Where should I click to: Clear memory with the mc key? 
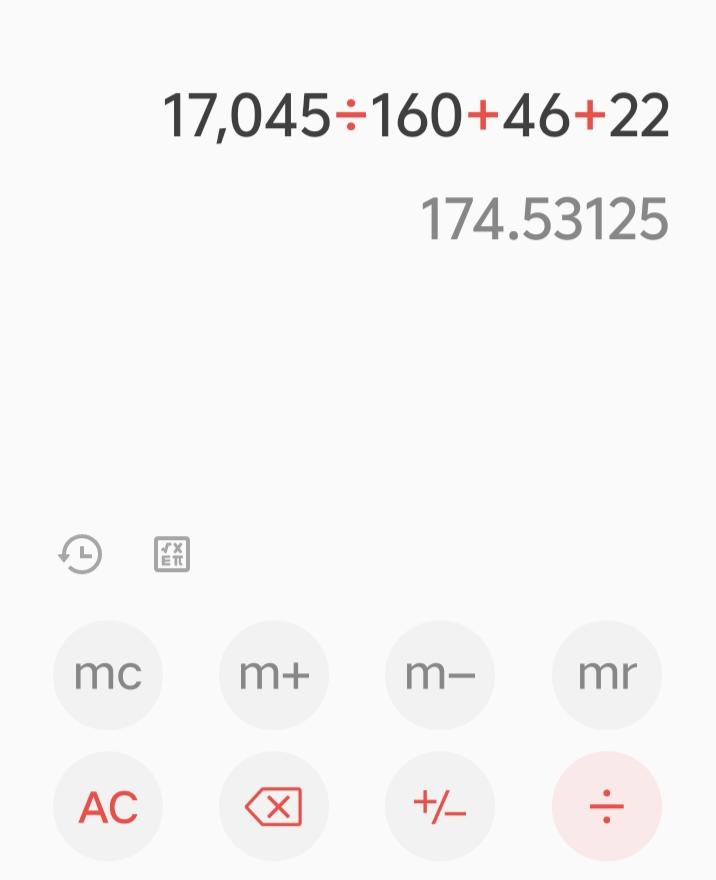pyautogui.click(x=108, y=675)
